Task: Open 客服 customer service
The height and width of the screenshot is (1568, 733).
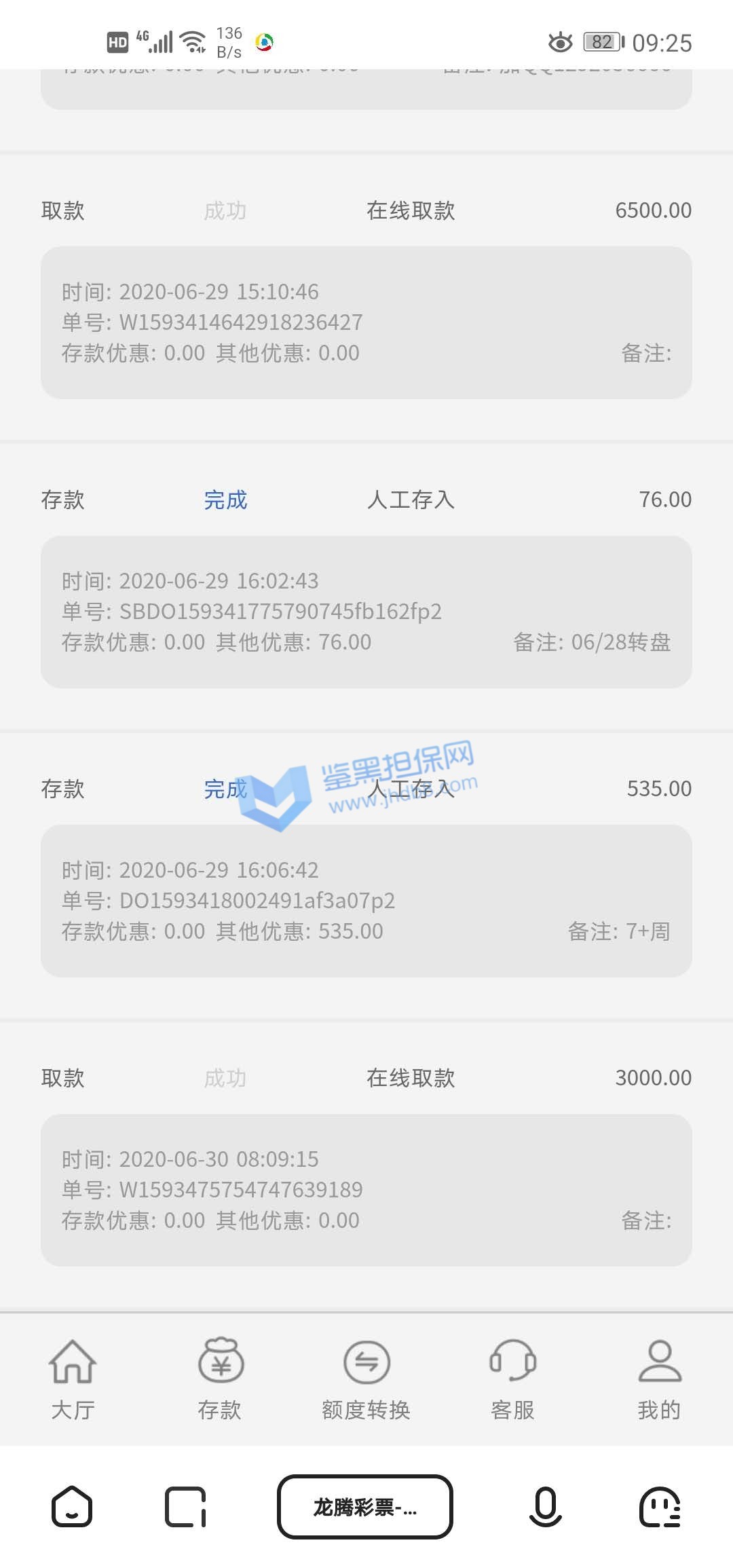Action: 512,1379
